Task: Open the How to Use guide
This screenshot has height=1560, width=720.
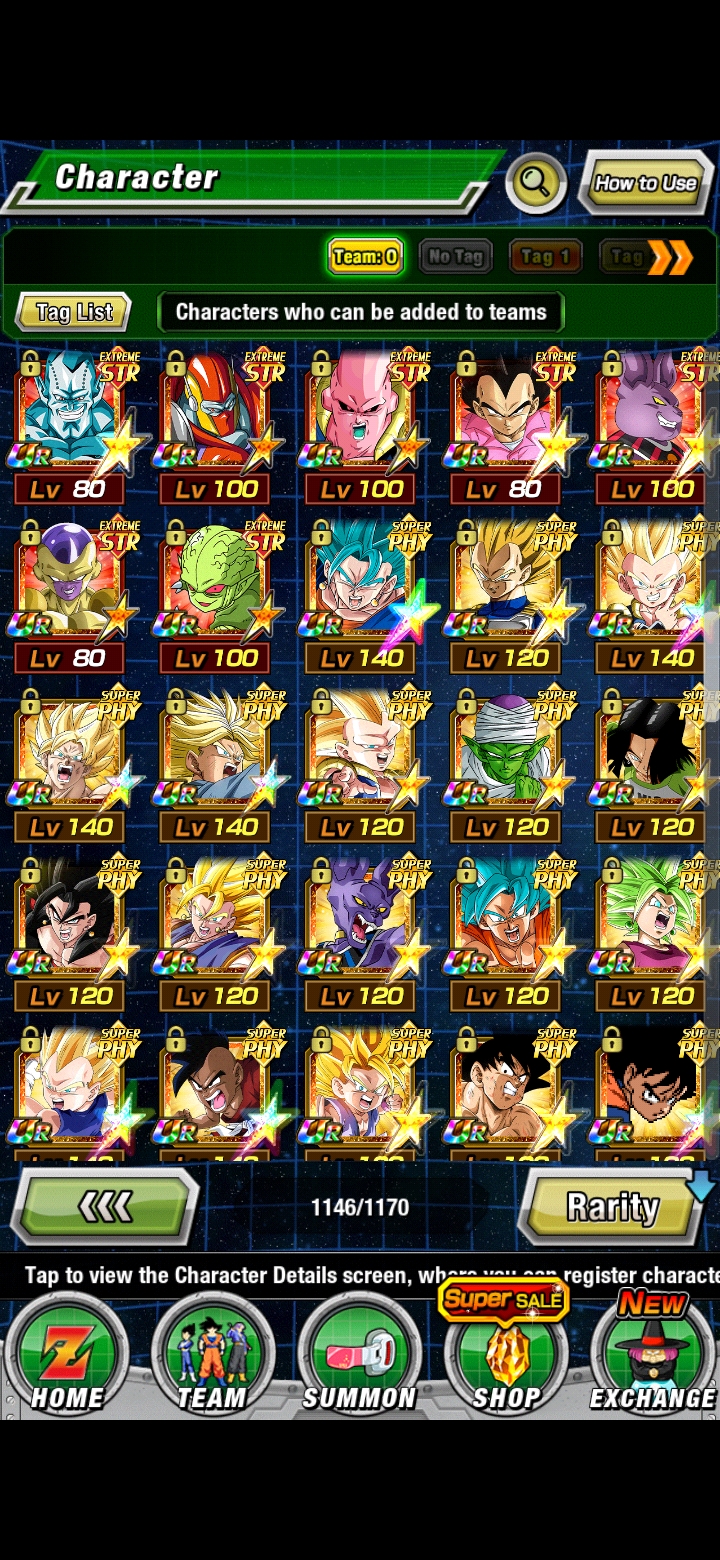Action: point(646,183)
